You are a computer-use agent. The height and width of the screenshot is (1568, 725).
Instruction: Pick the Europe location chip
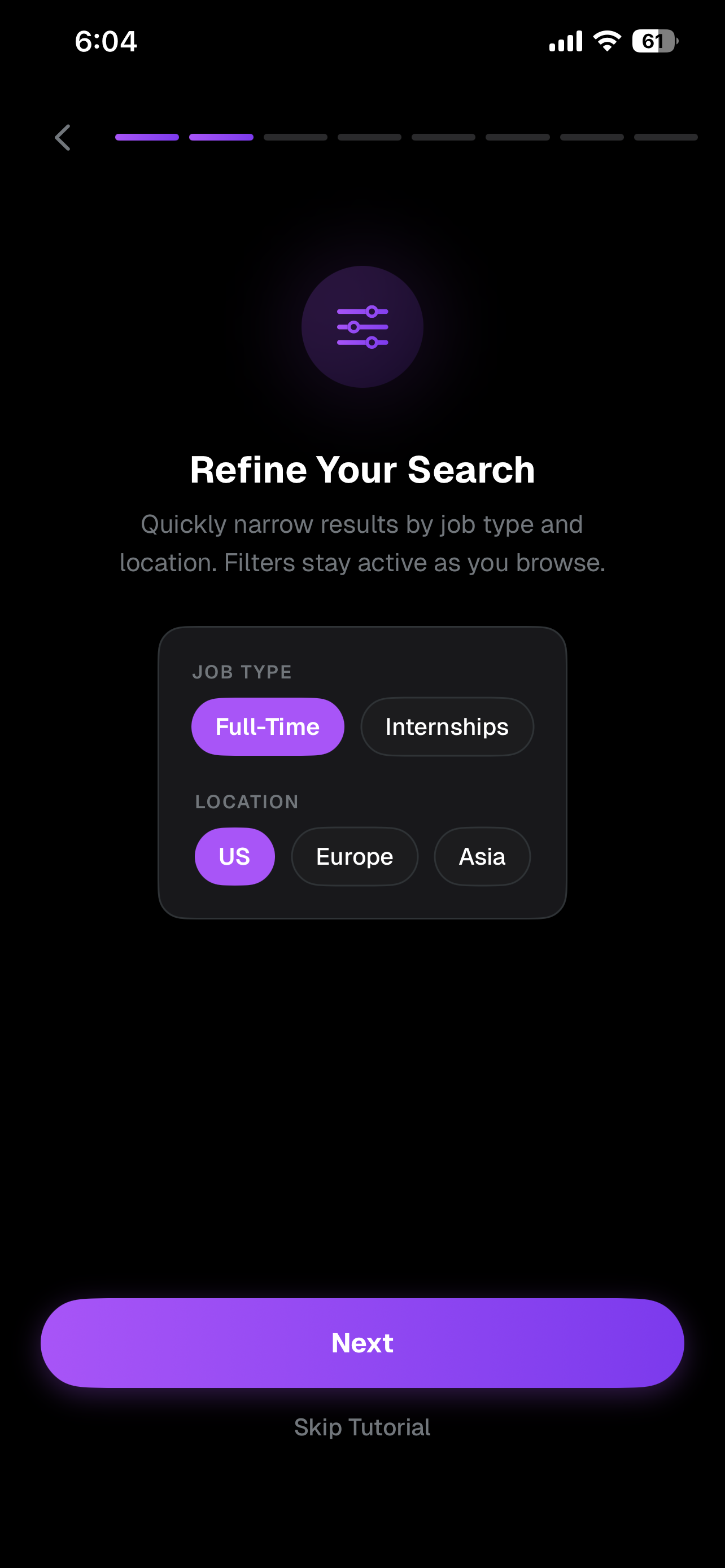pos(354,856)
